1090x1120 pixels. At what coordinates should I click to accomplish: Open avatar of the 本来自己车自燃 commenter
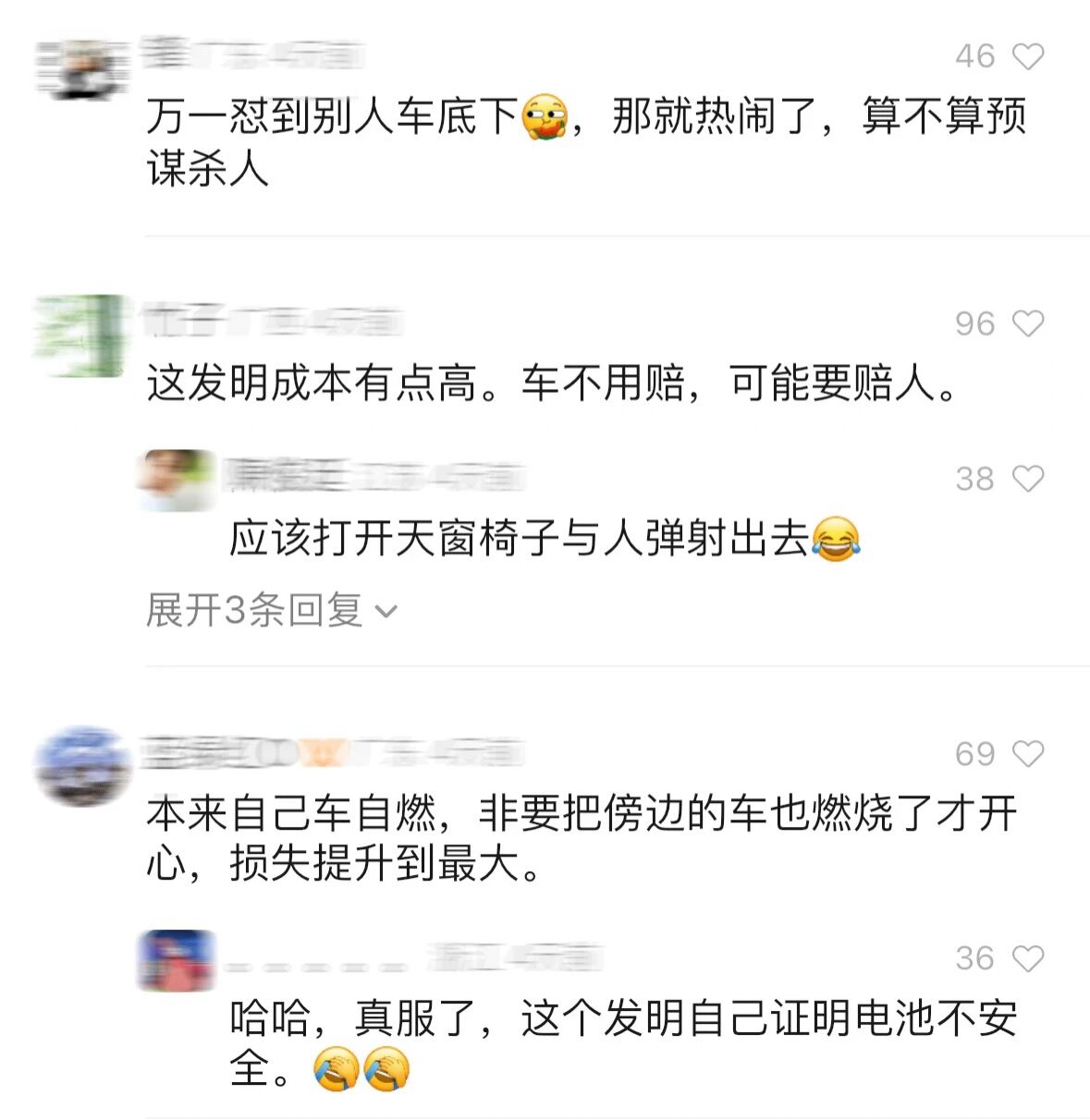[x=81, y=767]
